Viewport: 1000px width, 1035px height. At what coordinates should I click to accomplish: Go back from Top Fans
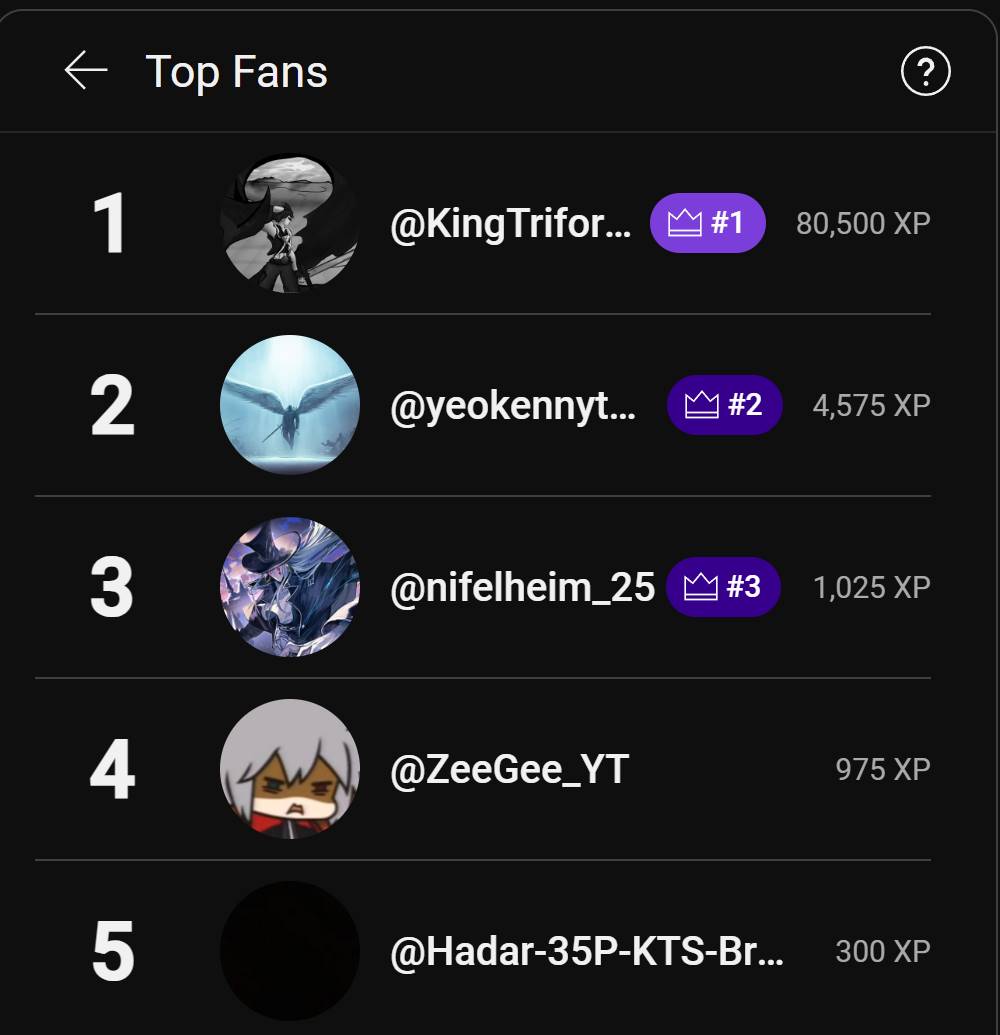click(86, 71)
